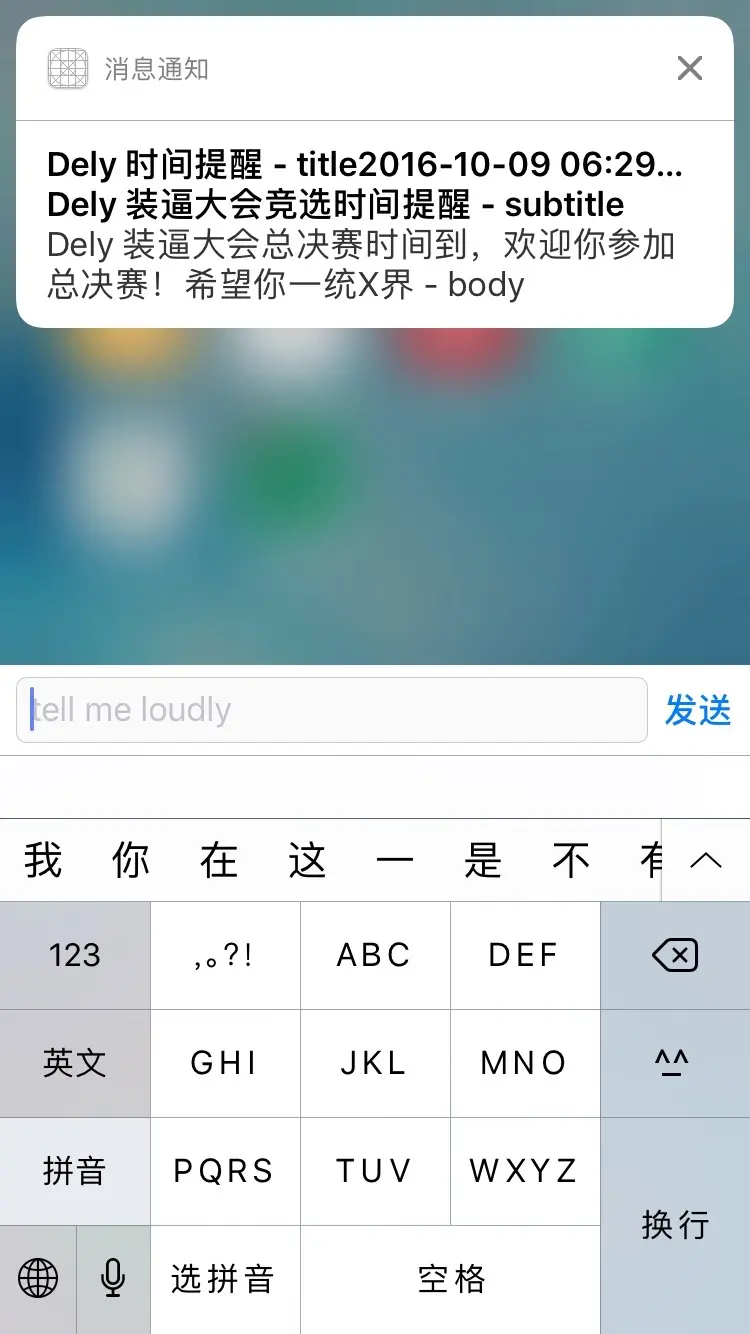Tap the 换行 return key
Viewport: 750px width, 1334px height.
(675, 1224)
